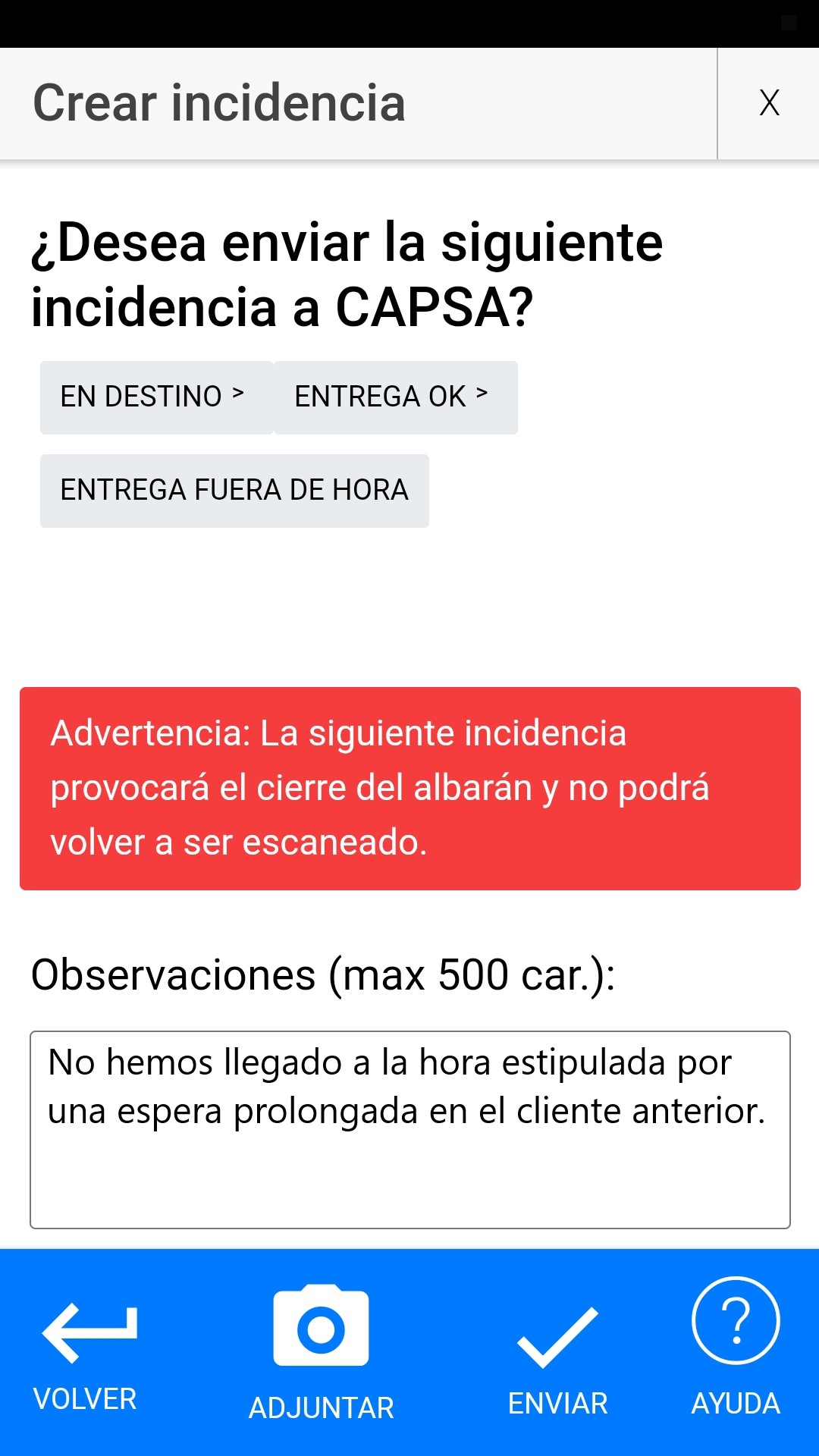Close the Crear incidencia dialog

pyautogui.click(x=768, y=103)
